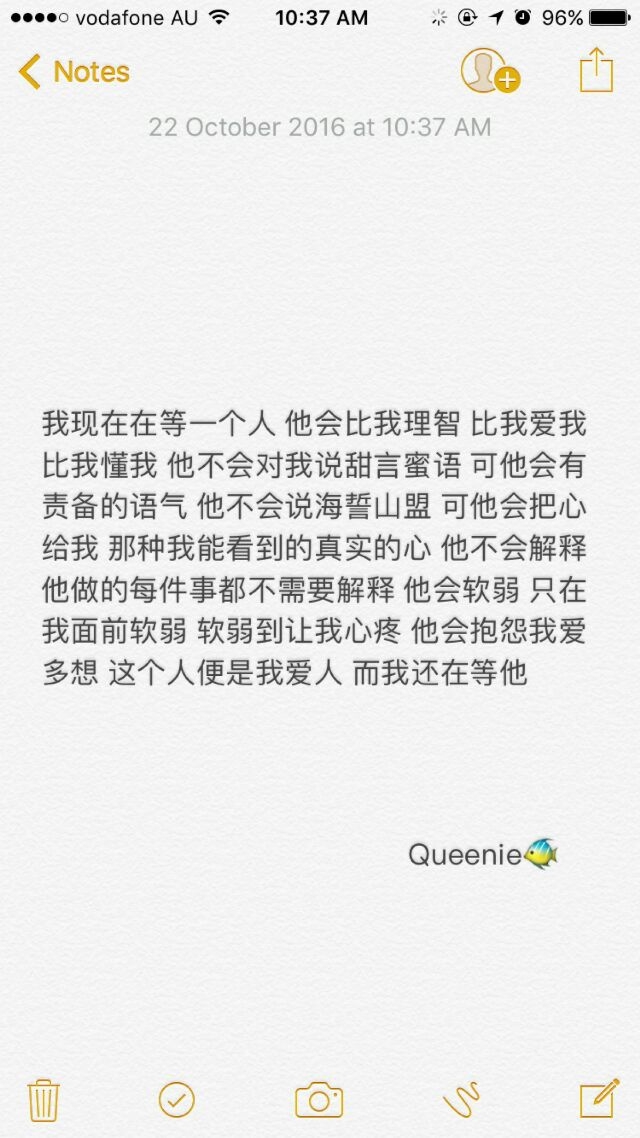Insert a photo with camera icon
The image size is (640, 1138).
tap(319, 1100)
